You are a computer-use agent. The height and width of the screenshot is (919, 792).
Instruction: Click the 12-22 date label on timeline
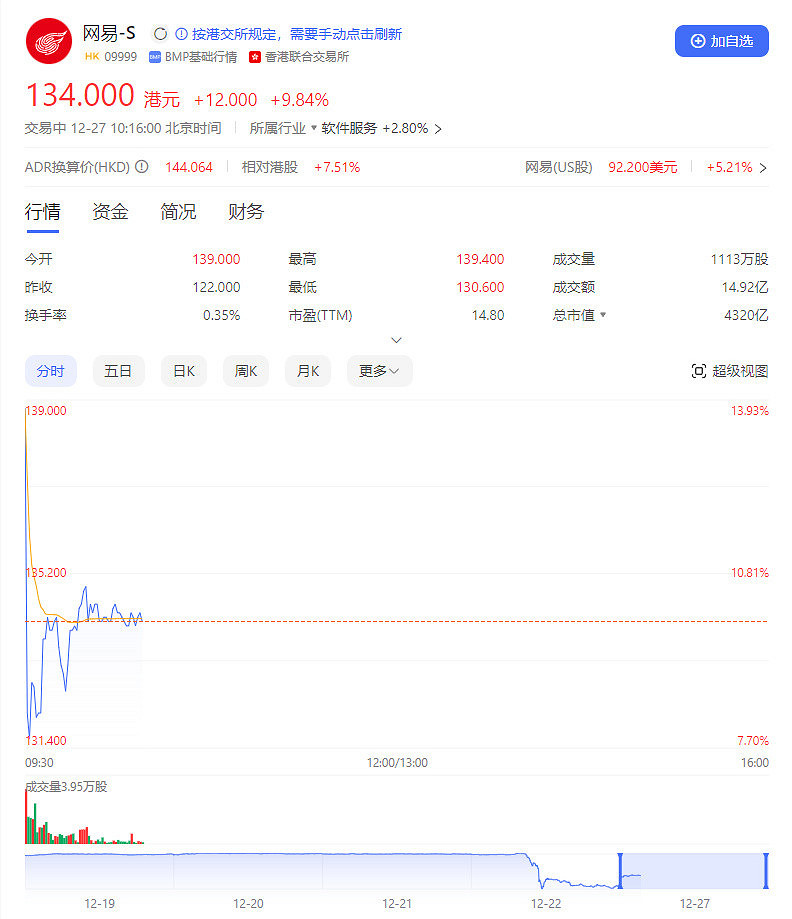point(546,903)
